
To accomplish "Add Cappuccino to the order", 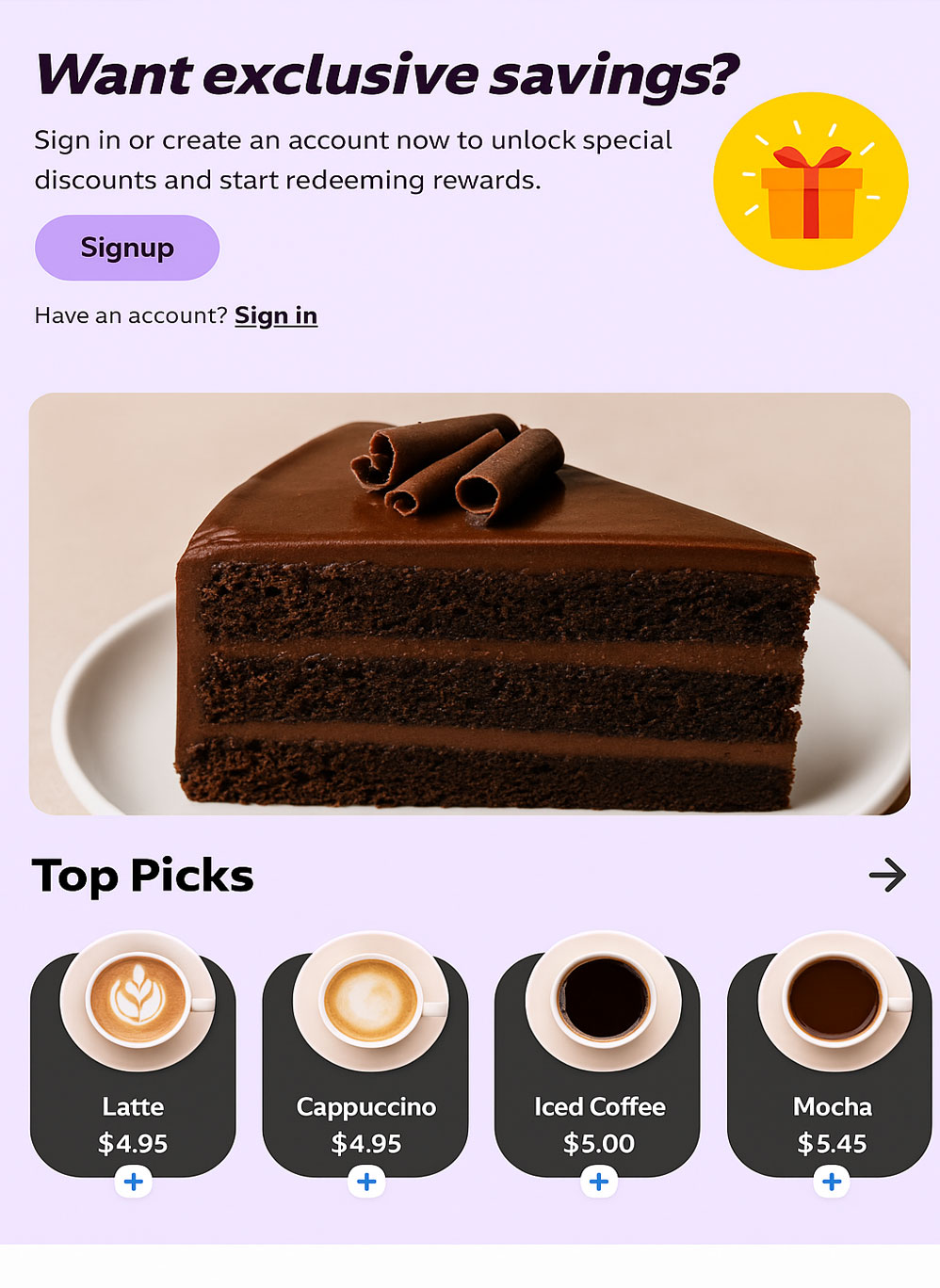I will (x=366, y=1181).
